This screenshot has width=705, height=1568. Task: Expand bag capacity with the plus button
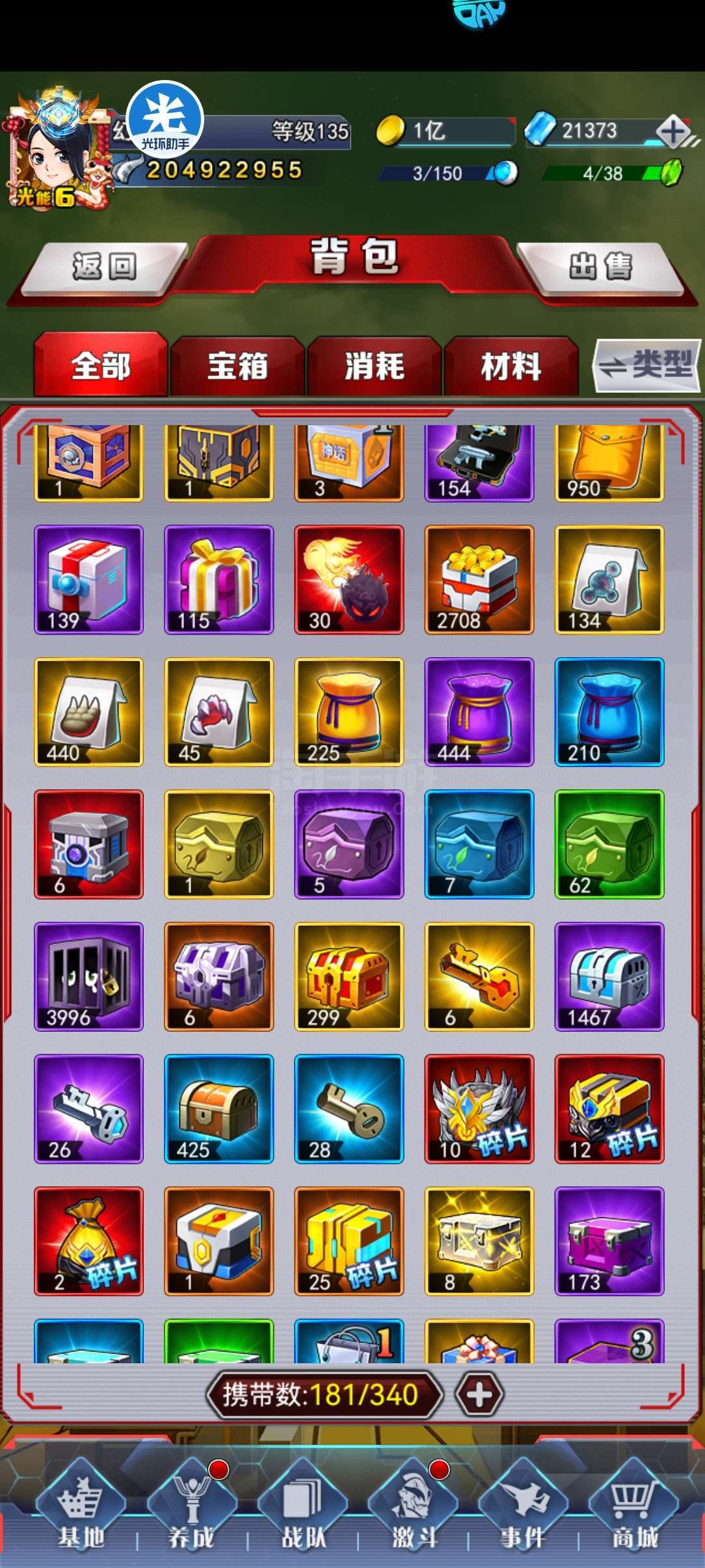tap(479, 1394)
